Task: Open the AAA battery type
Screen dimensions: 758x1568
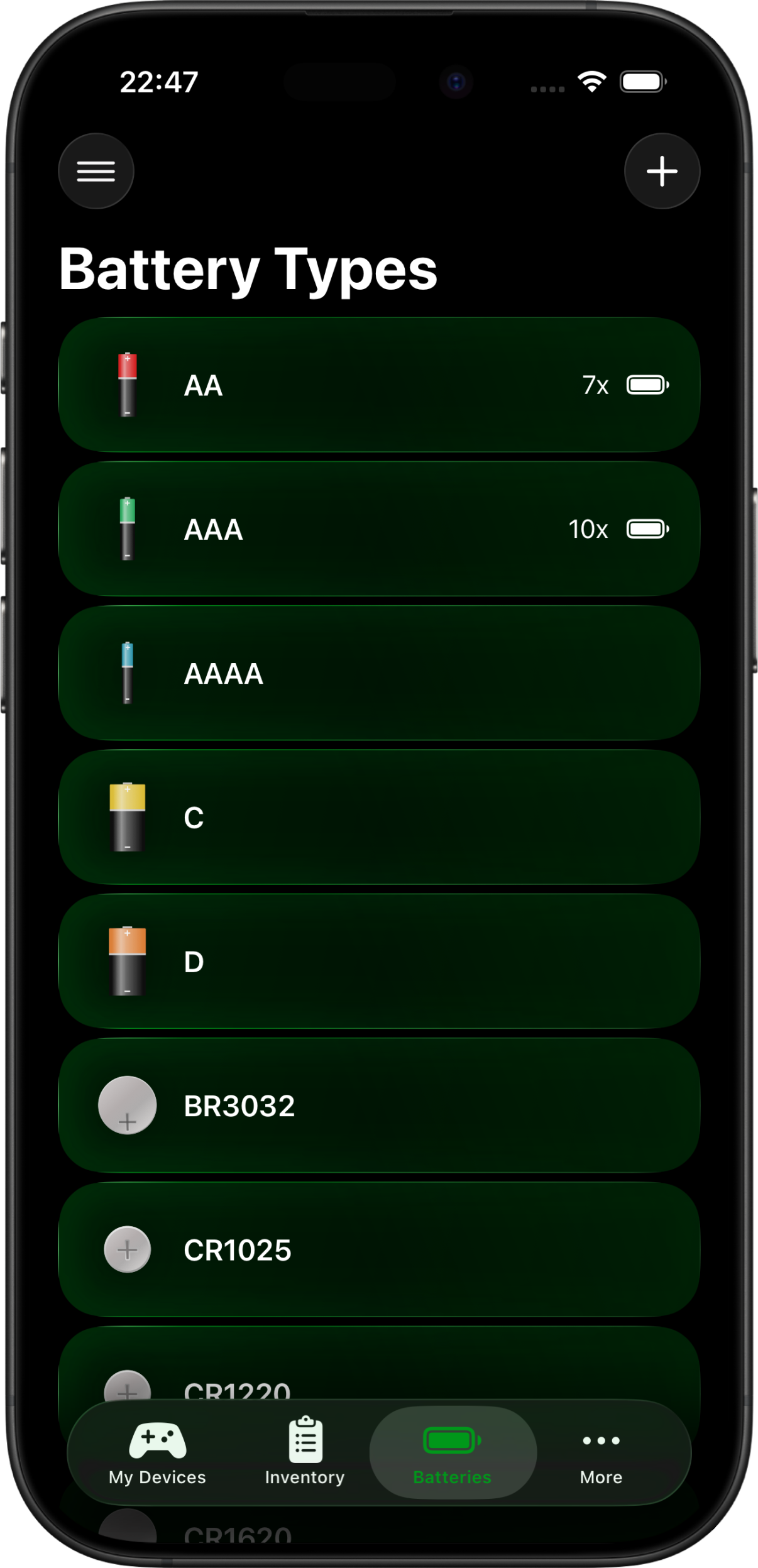Action: [379, 529]
